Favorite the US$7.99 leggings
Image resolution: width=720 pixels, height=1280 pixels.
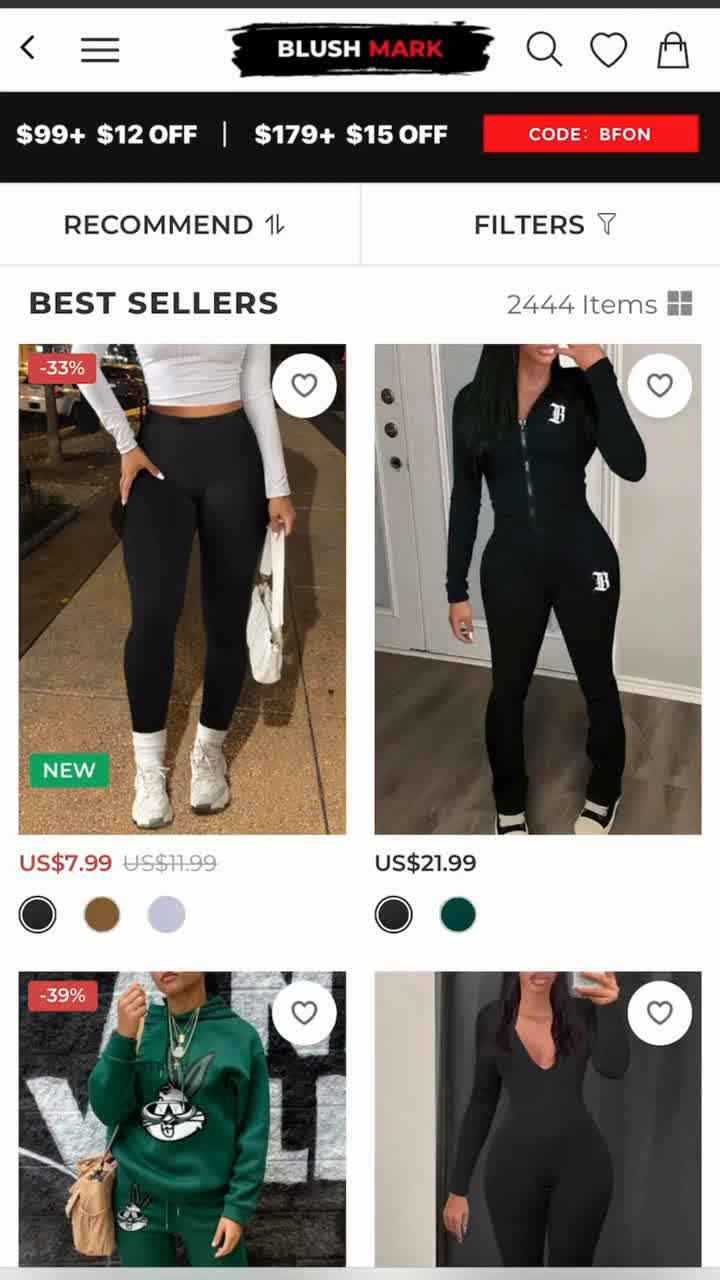click(x=304, y=385)
